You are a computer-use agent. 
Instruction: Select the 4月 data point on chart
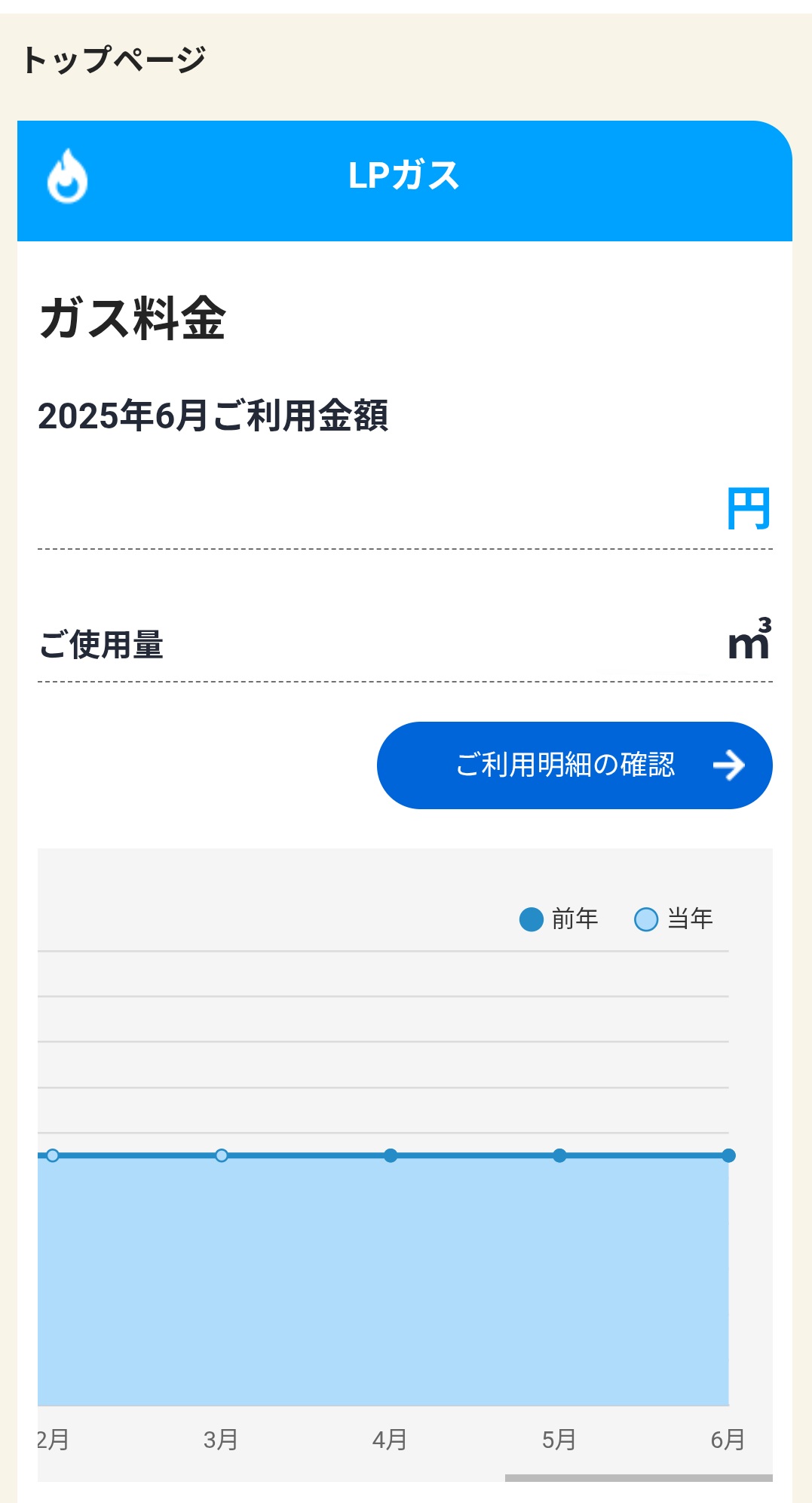[391, 1155]
